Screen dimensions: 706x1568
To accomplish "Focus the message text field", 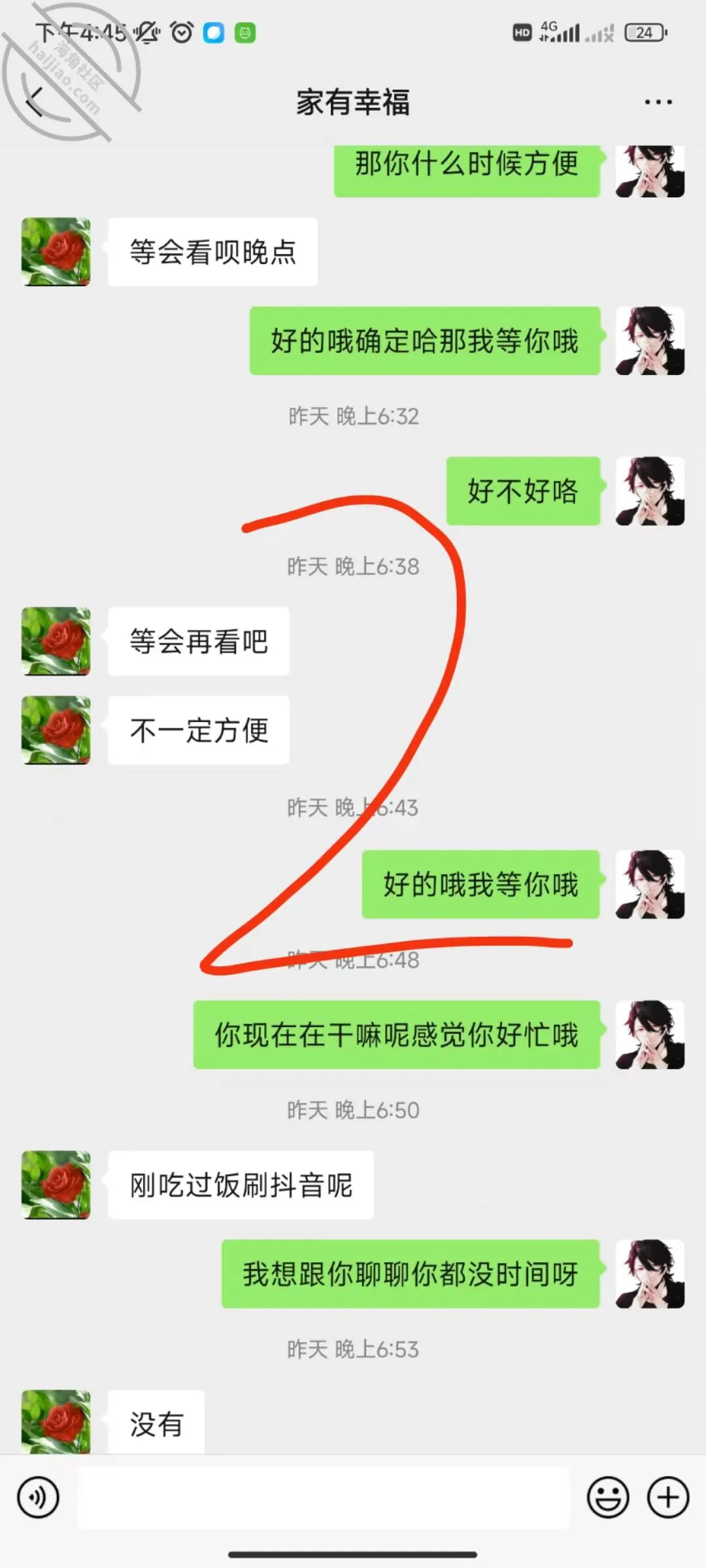I will [324, 1497].
